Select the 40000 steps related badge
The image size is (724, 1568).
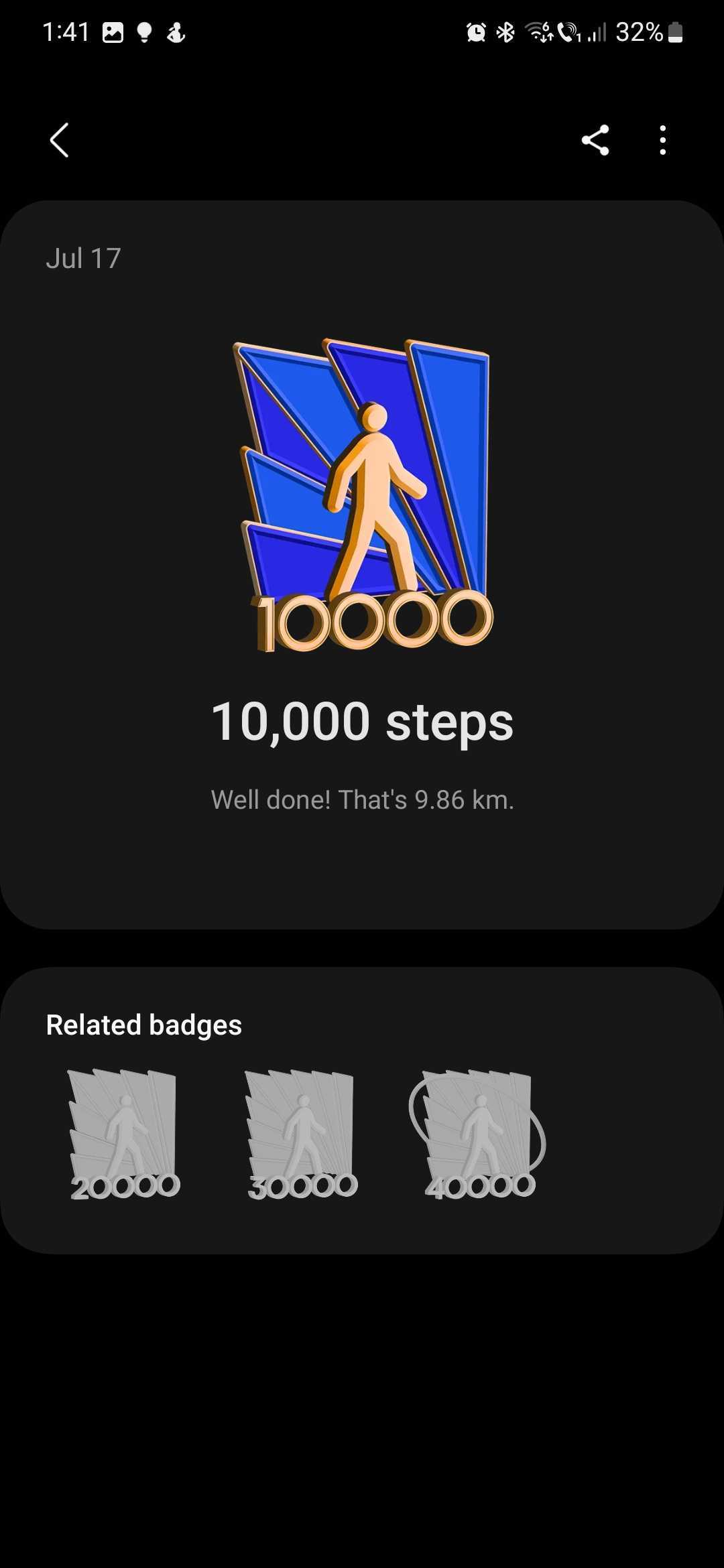click(479, 1134)
